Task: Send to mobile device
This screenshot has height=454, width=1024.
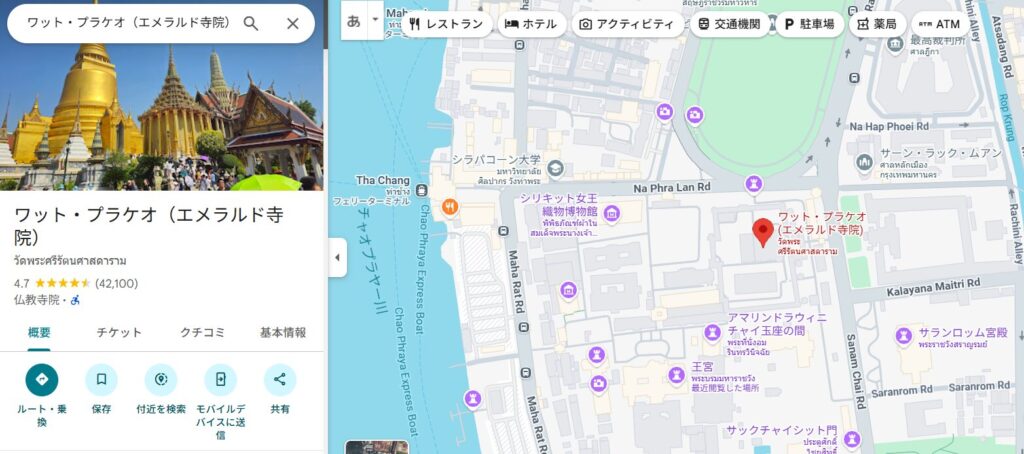Action: [220, 380]
